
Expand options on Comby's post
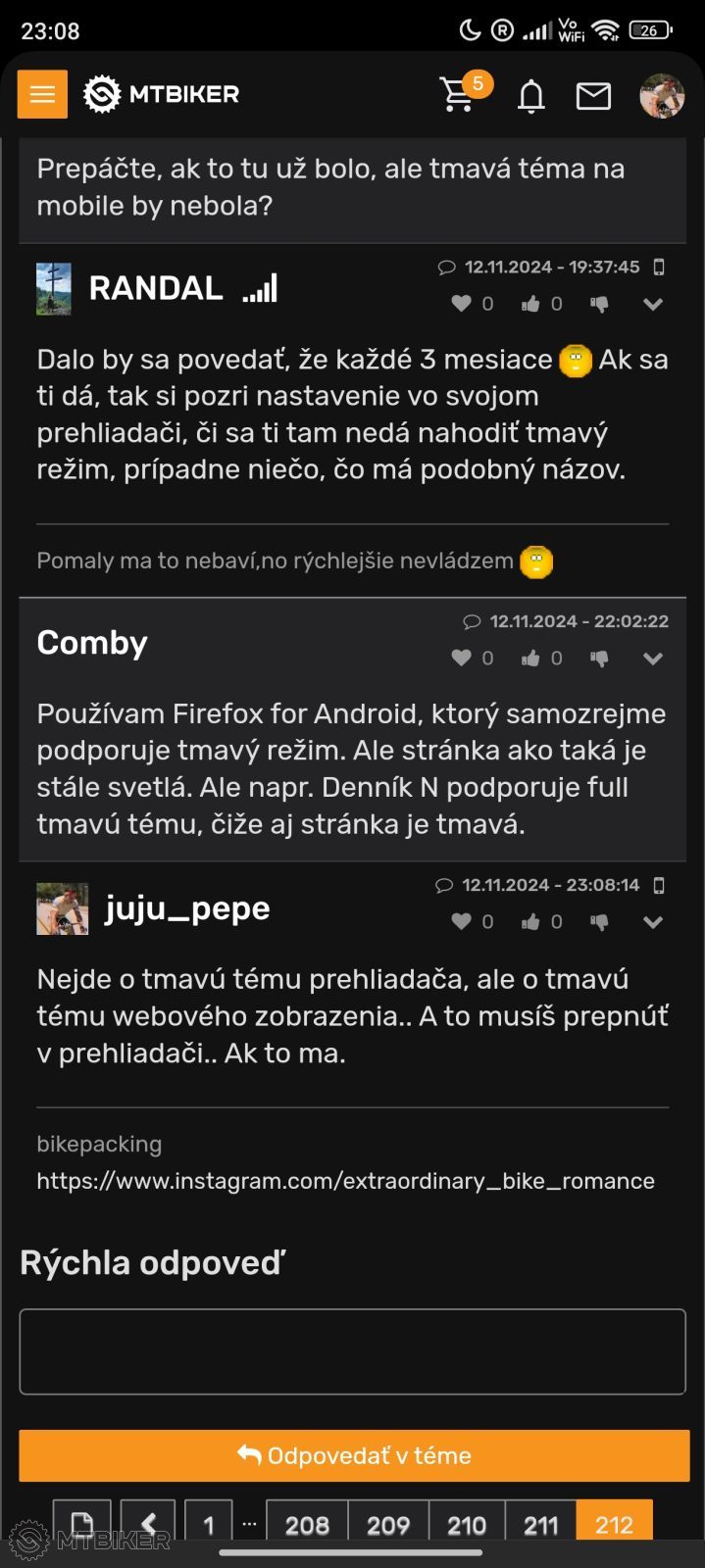point(653,659)
